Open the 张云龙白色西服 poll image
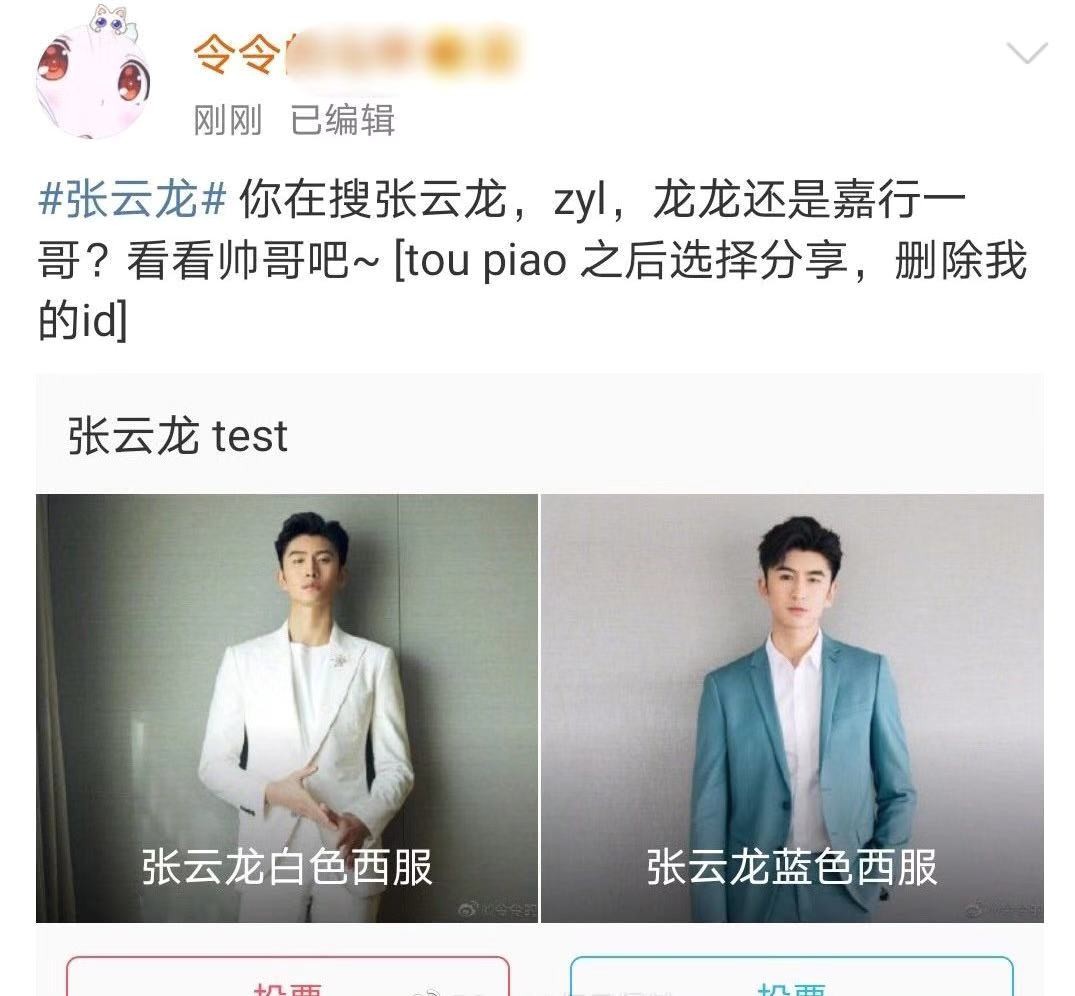Viewport: 1075px width, 996px height. click(287, 708)
